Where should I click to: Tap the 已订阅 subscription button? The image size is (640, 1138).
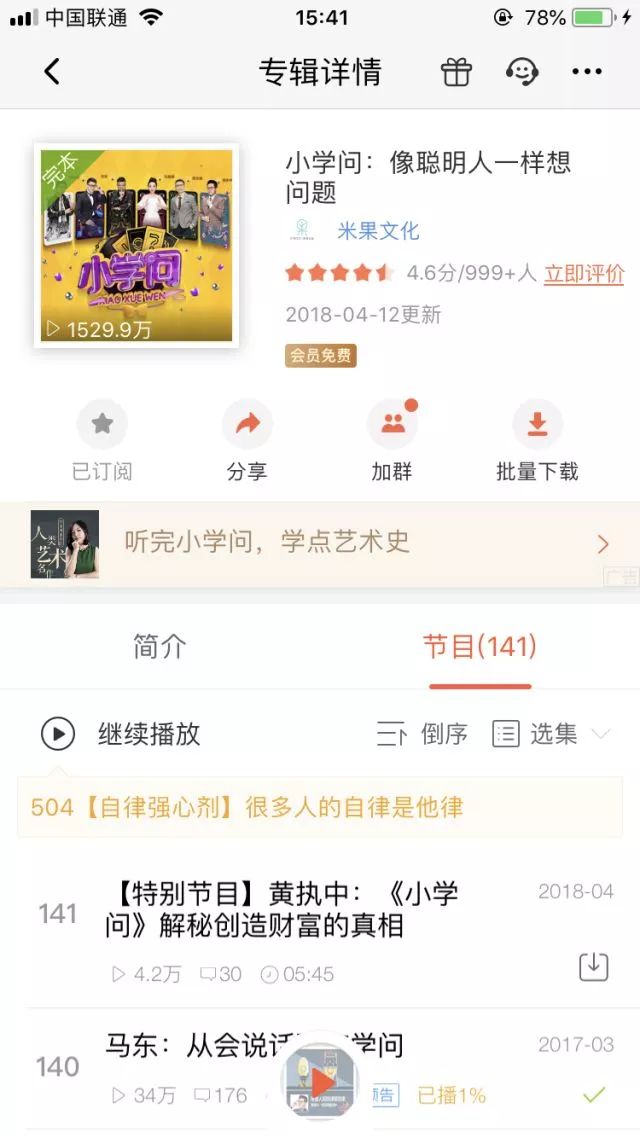pos(102,438)
